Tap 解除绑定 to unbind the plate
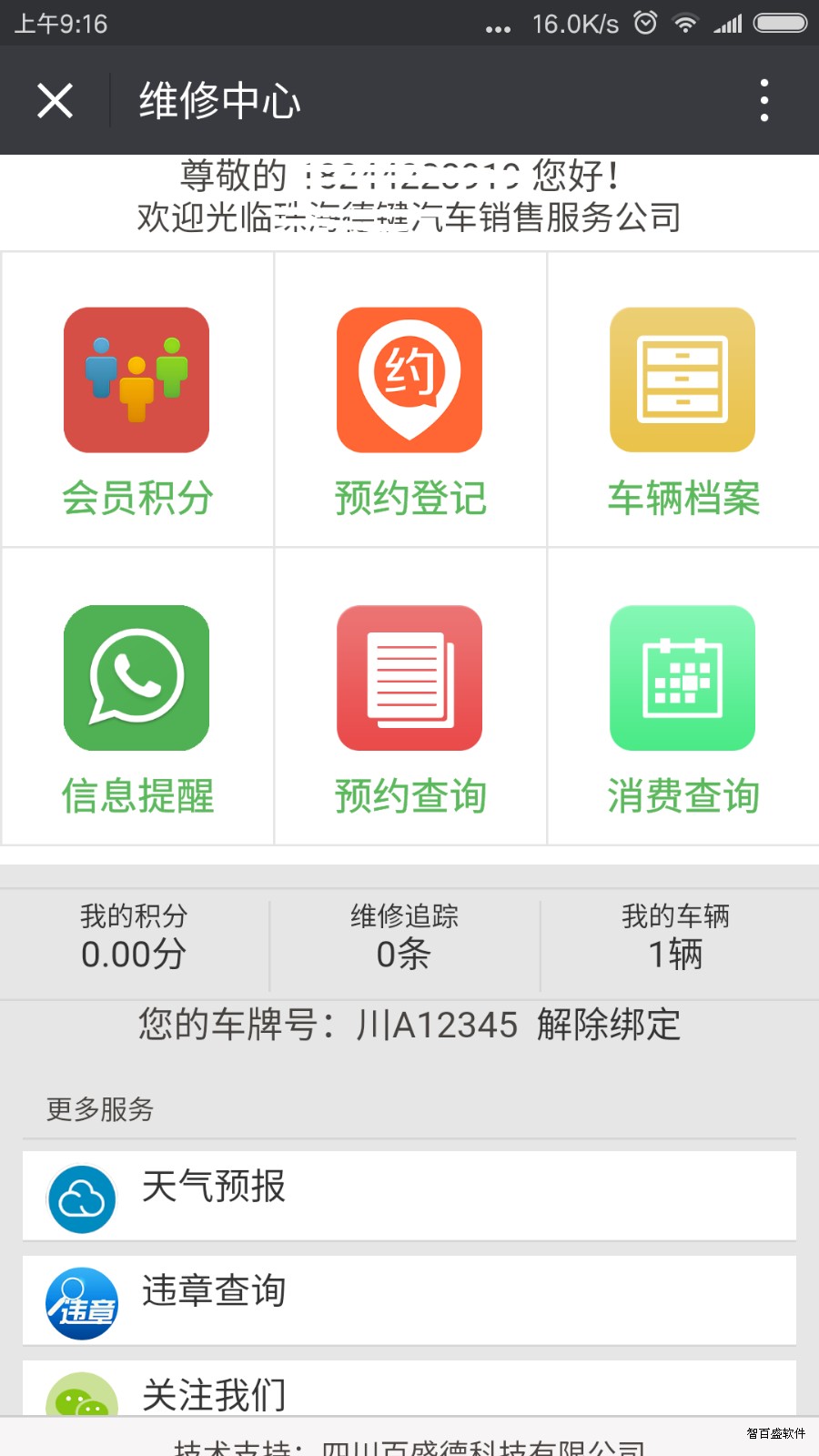 click(609, 1025)
